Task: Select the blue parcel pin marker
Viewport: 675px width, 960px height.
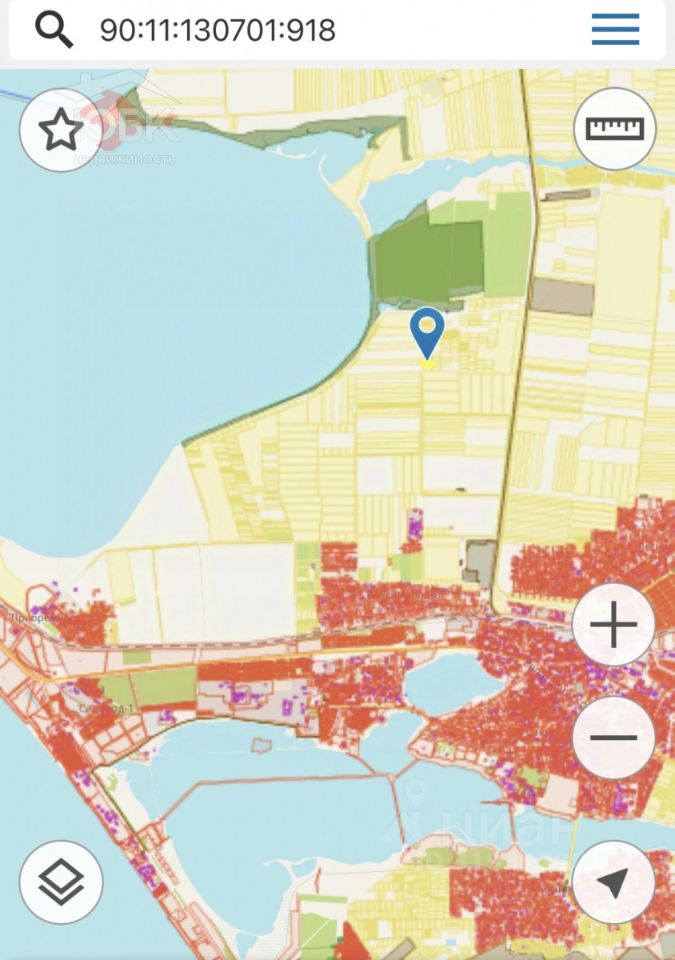Action: [428, 332]
